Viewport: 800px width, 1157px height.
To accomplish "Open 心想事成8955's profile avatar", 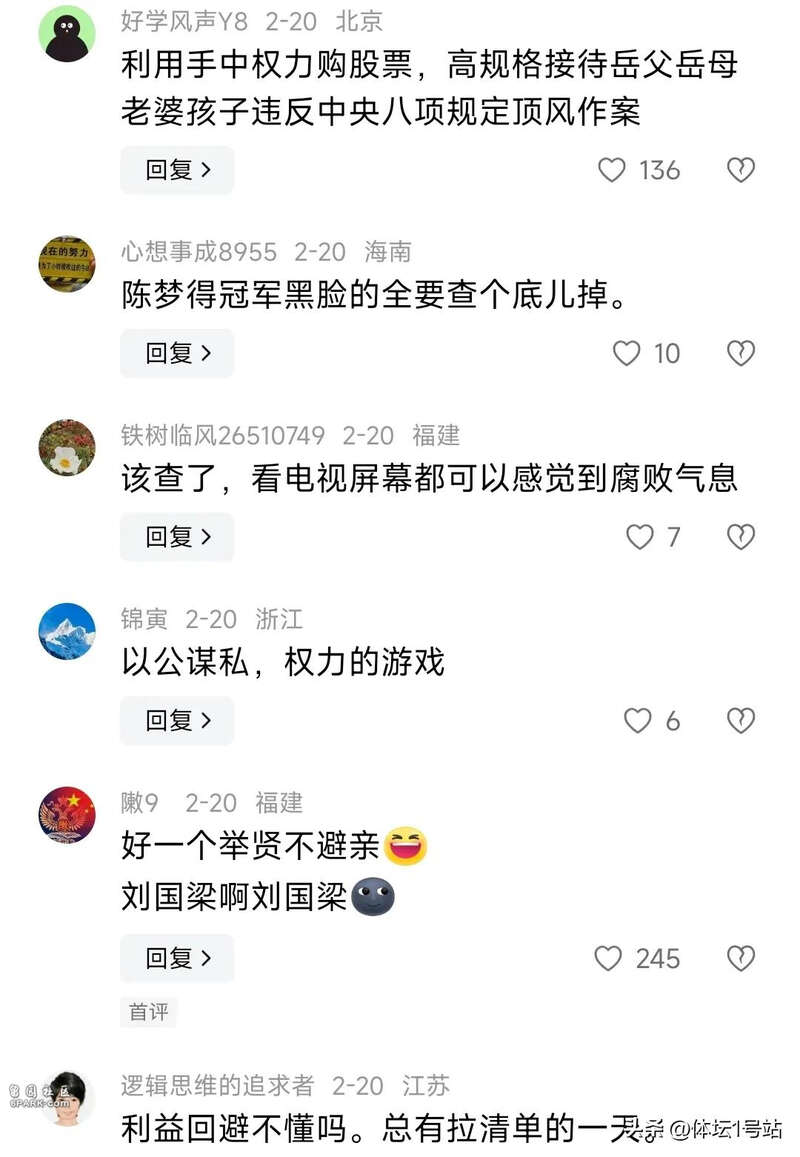I will pos(67,263).
